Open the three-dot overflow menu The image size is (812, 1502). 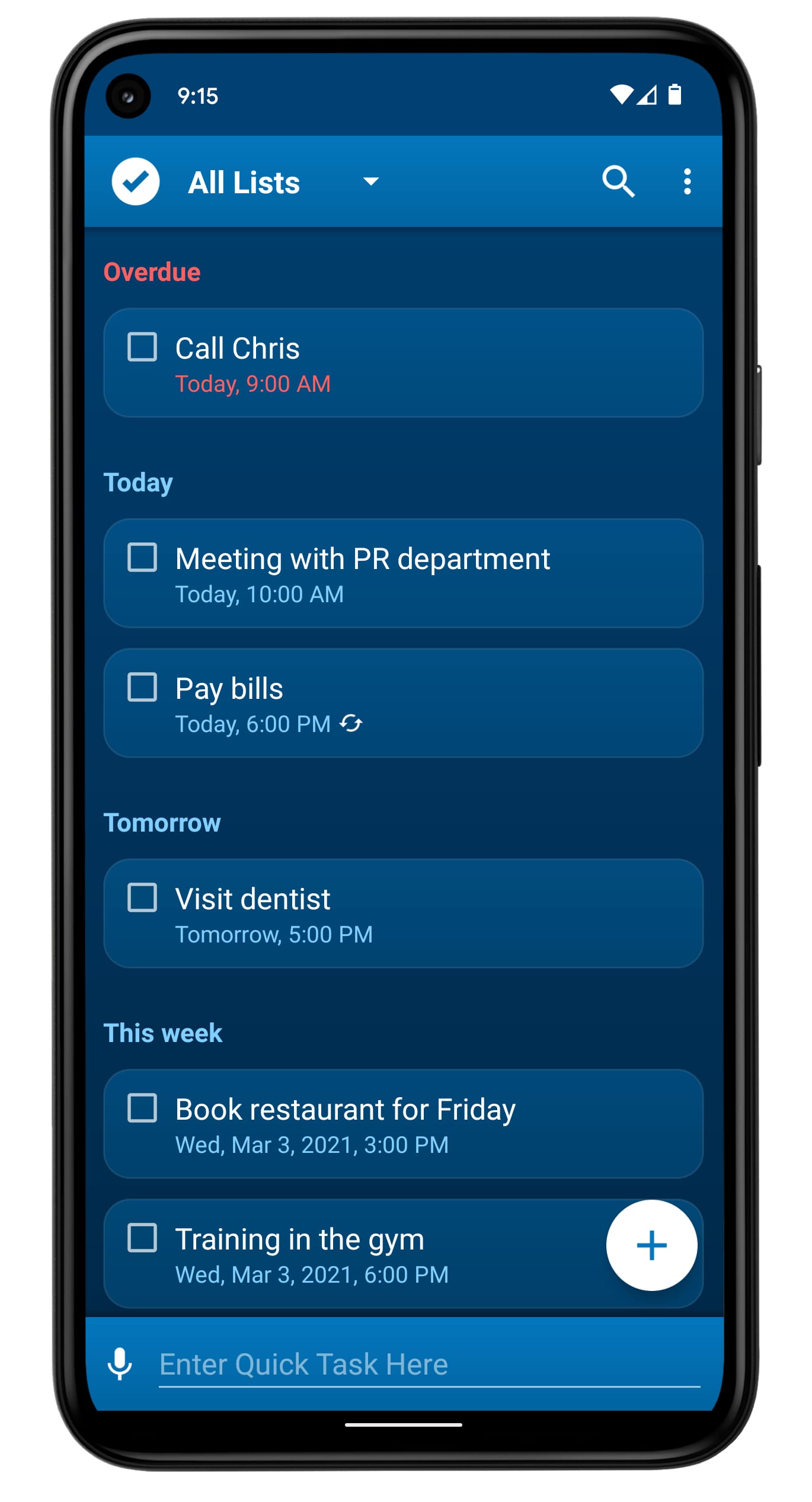click(688, 182)
